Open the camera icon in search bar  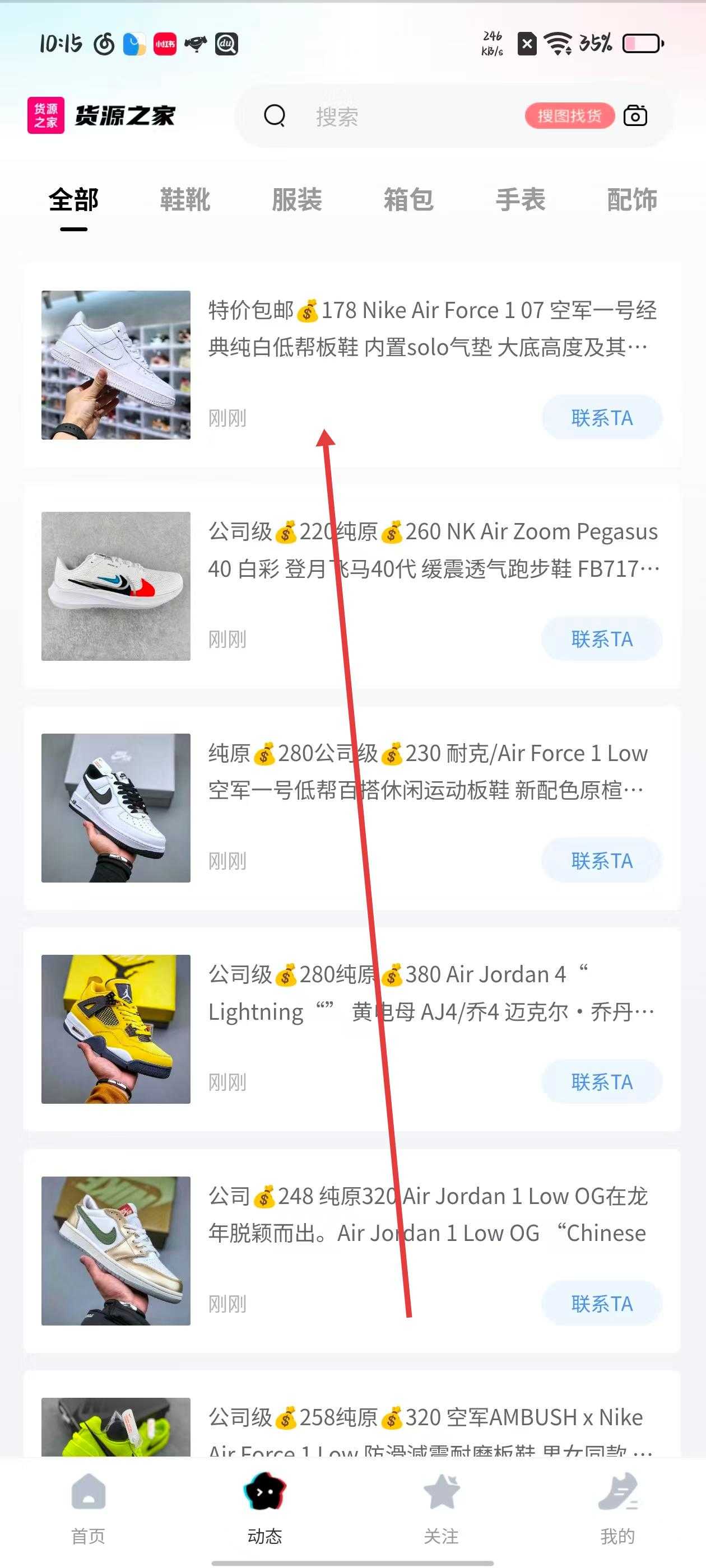[x=635, y=116]
